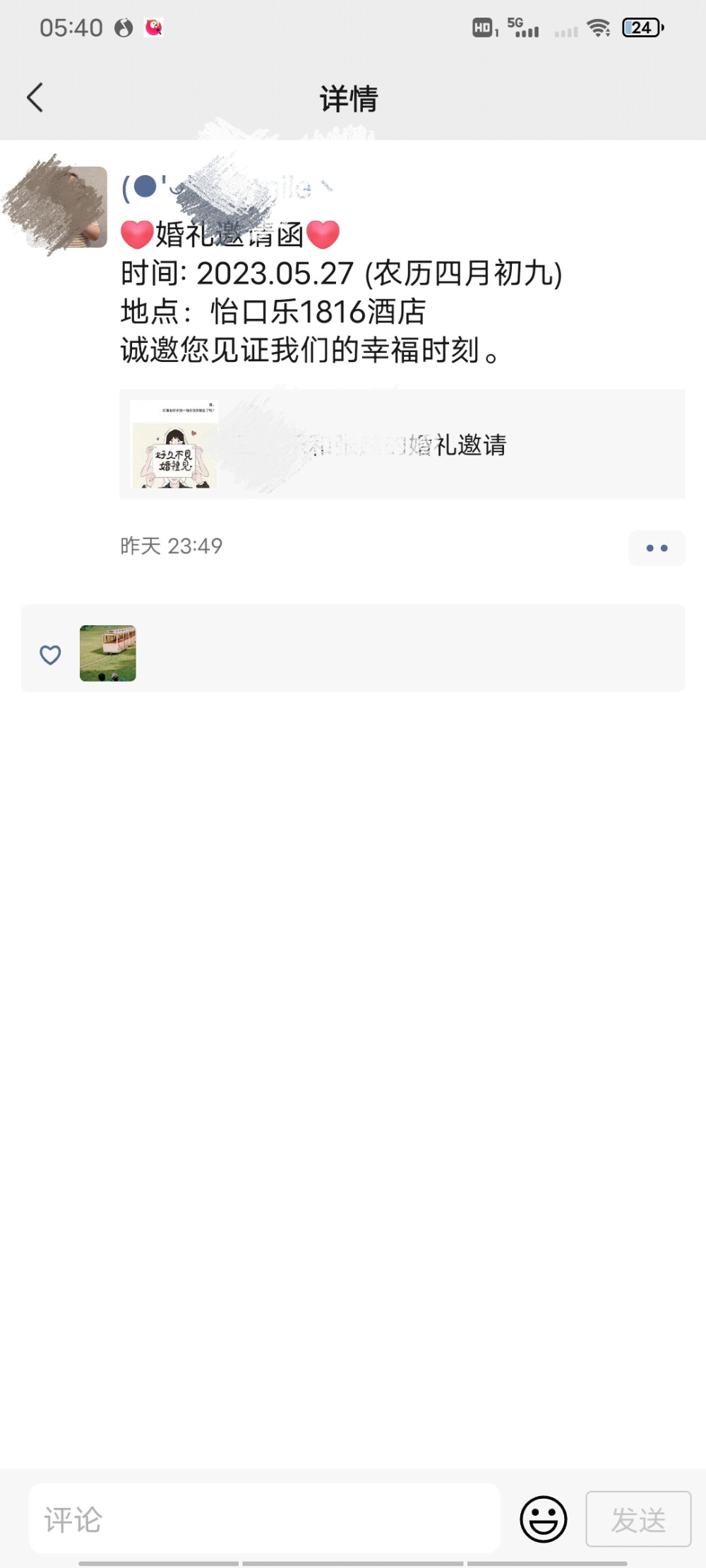This screenshot has width=706, height=1568.
Task: Open the two-dot like/comment menu
Action: pos(656,548)
